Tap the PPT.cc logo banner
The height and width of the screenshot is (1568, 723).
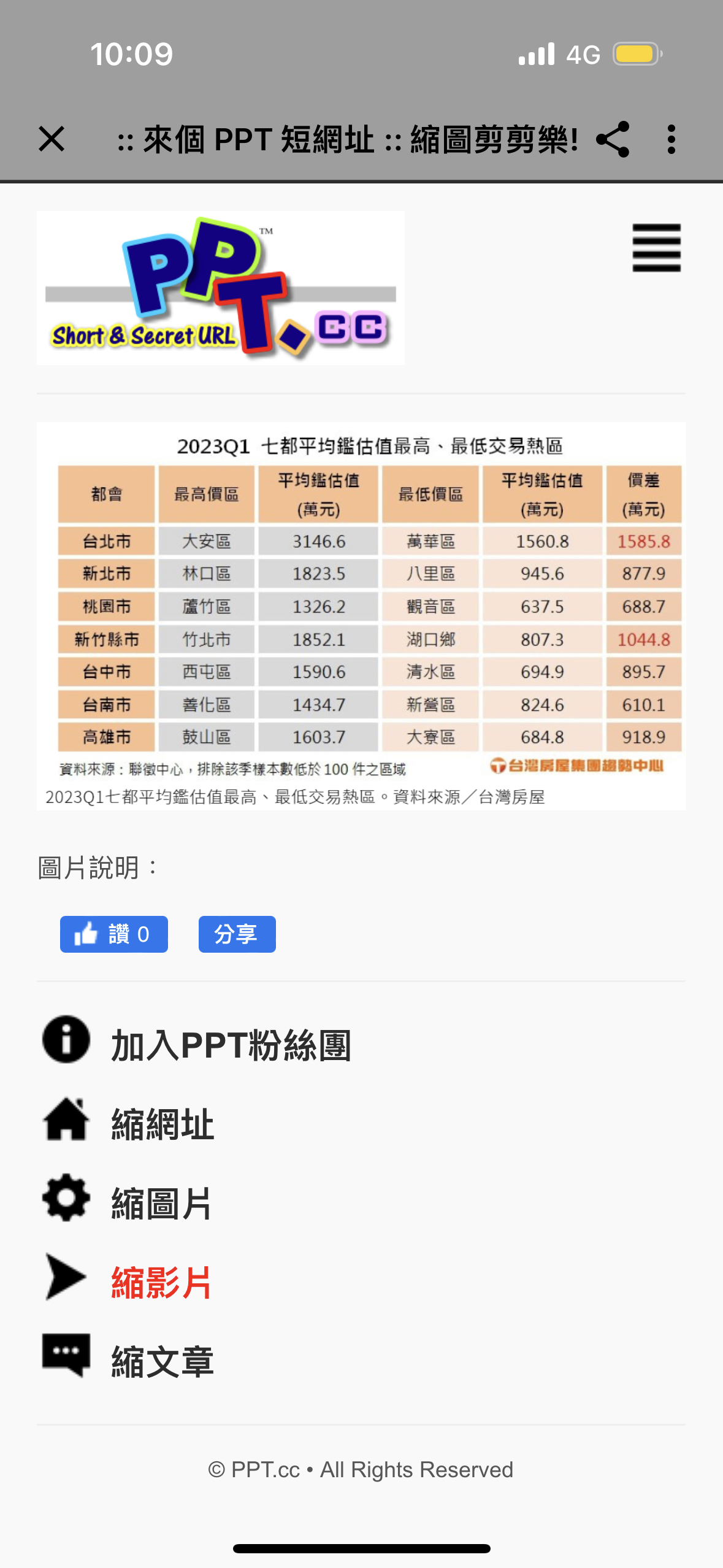click(x=220, y=288)
